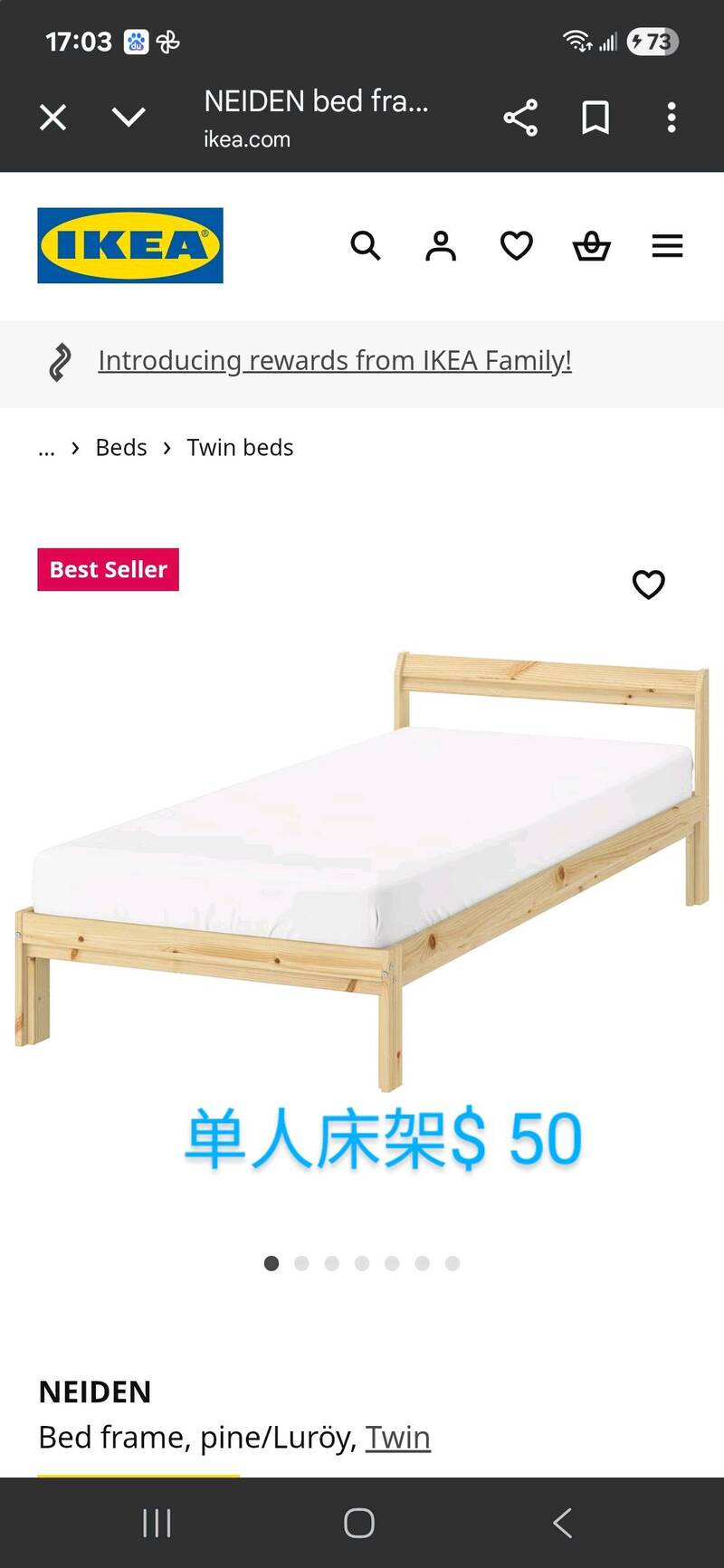Open the NEIDEN bed frame product image
The image size is (724, 1568).
tap(362, 869)
